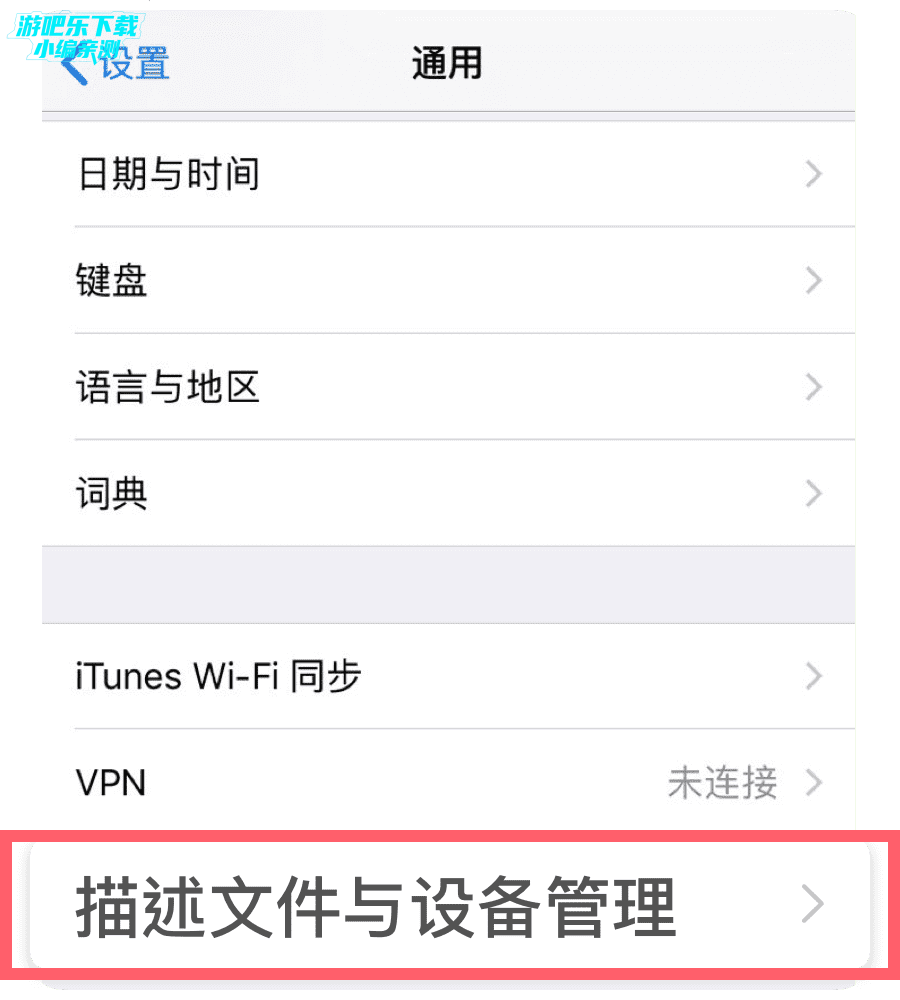Open iTunes Wi-Fi 同步
900x1000 pixels.
pos(448,677)
